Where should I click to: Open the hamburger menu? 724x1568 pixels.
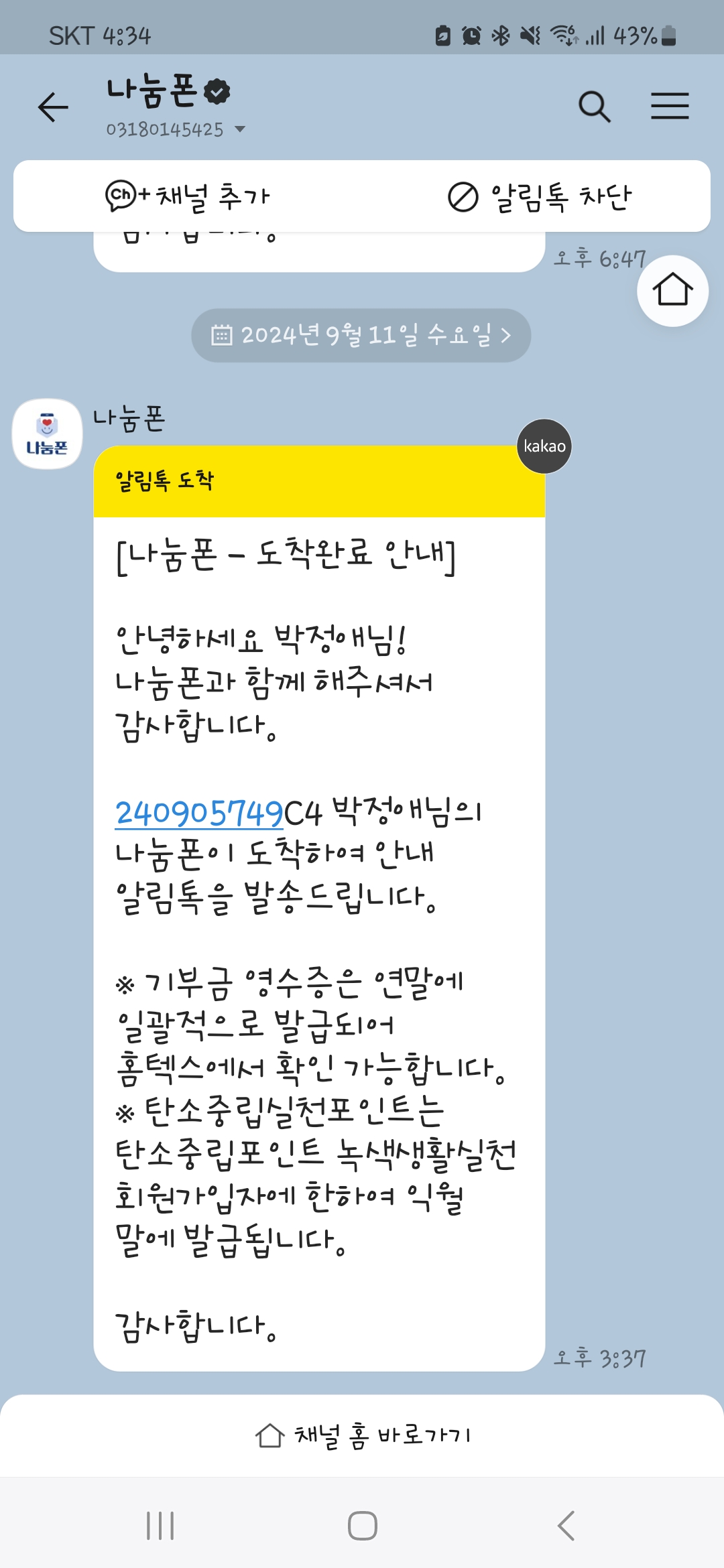[670, 107]
